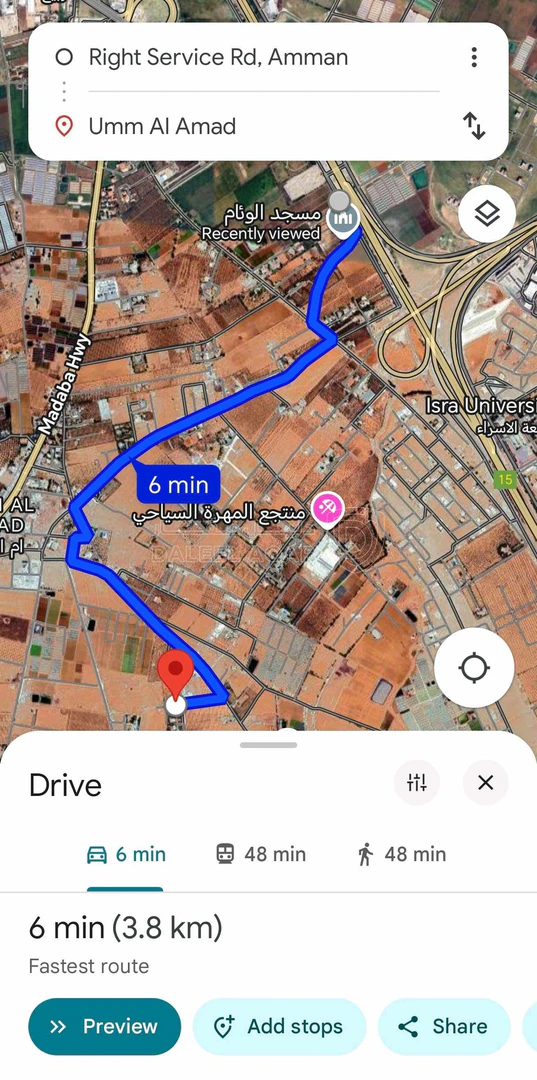Tap Add stops chip
Screen dimensions: 537x1080
(x=280, y=1026)
